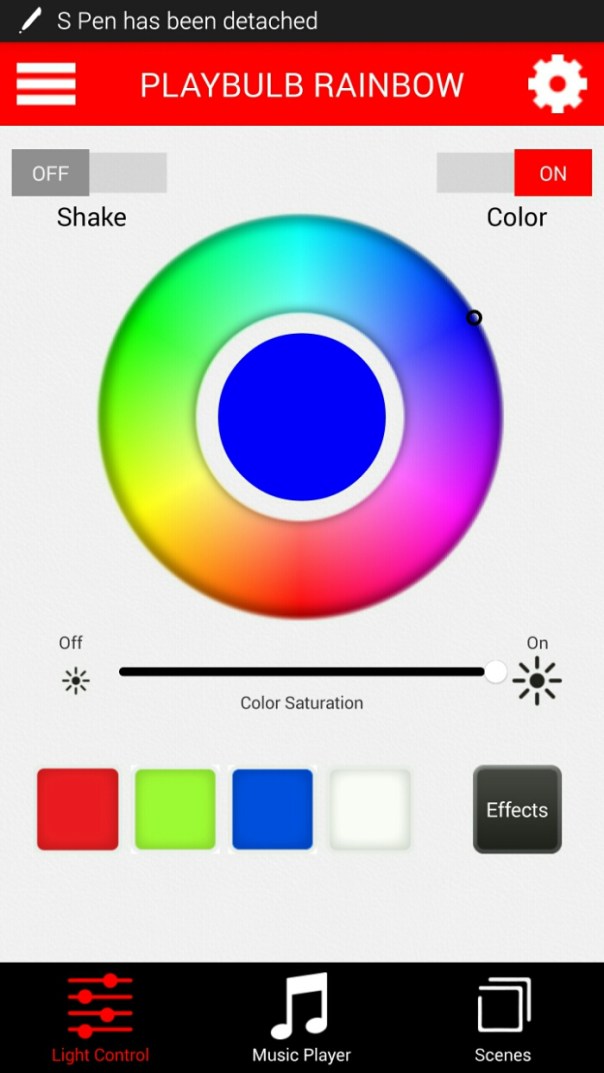Select the blue color preset

[x=272, y=809]
